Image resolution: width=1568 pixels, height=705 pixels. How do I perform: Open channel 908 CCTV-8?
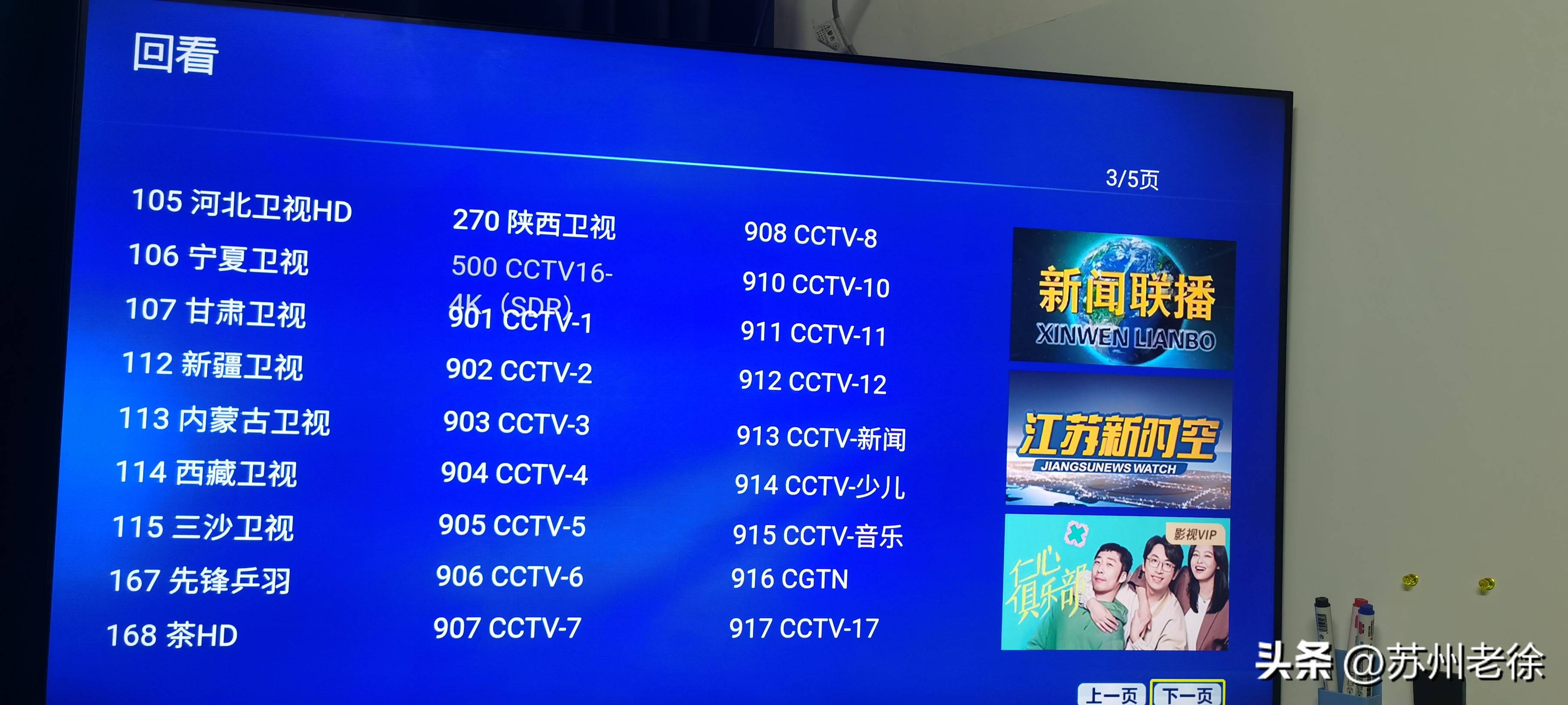coord(810,235)
